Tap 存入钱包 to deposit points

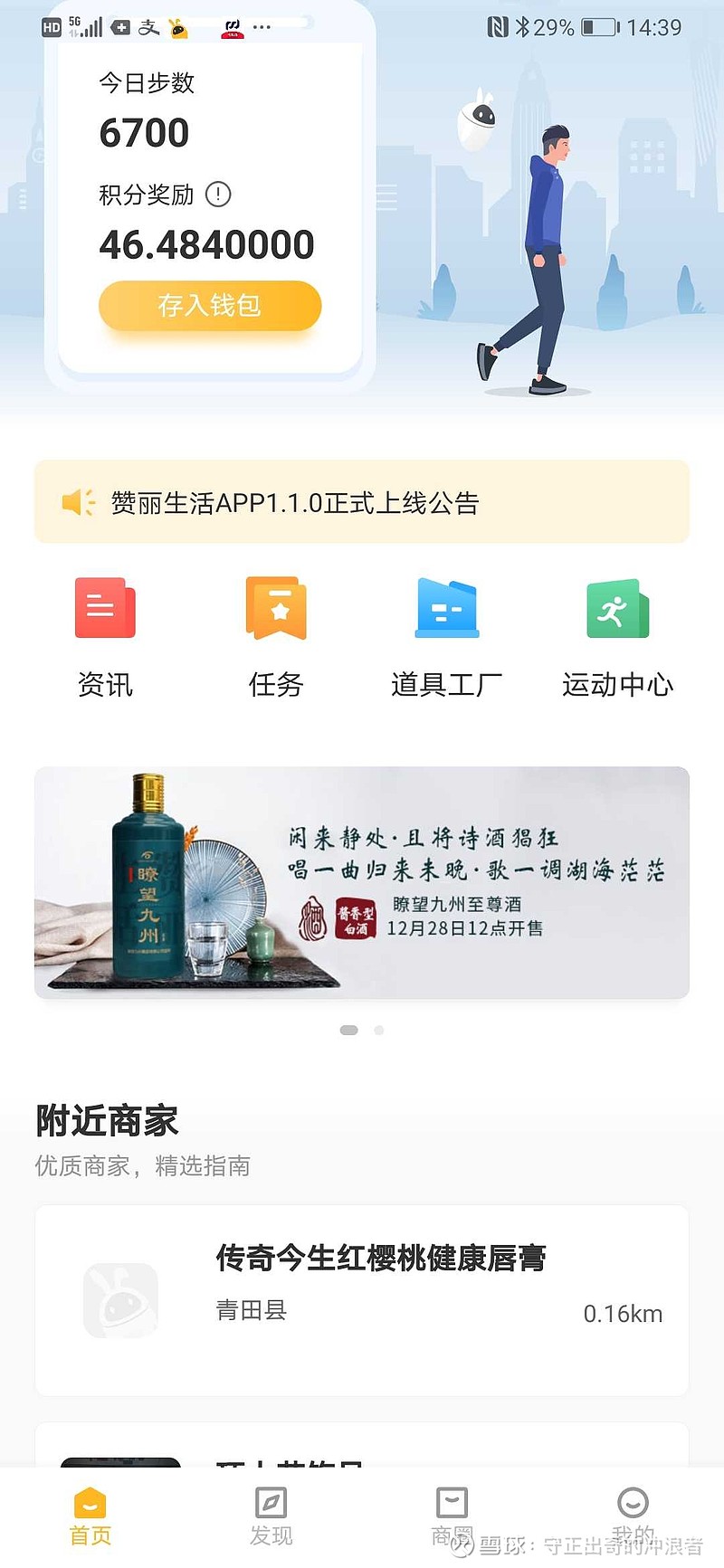pyautogui.click(x=209, y=307)
